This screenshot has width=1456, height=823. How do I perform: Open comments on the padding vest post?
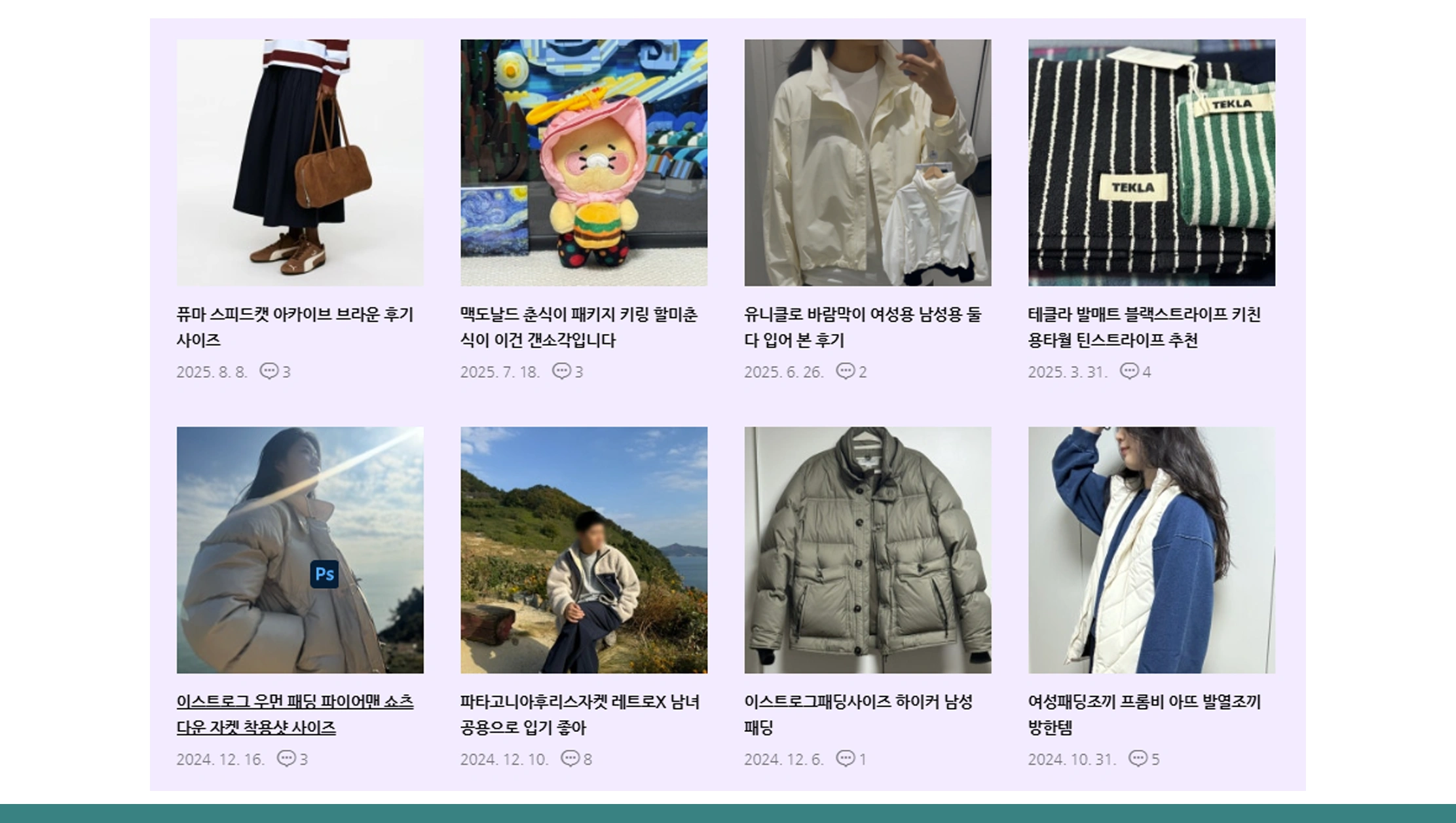1144,759
